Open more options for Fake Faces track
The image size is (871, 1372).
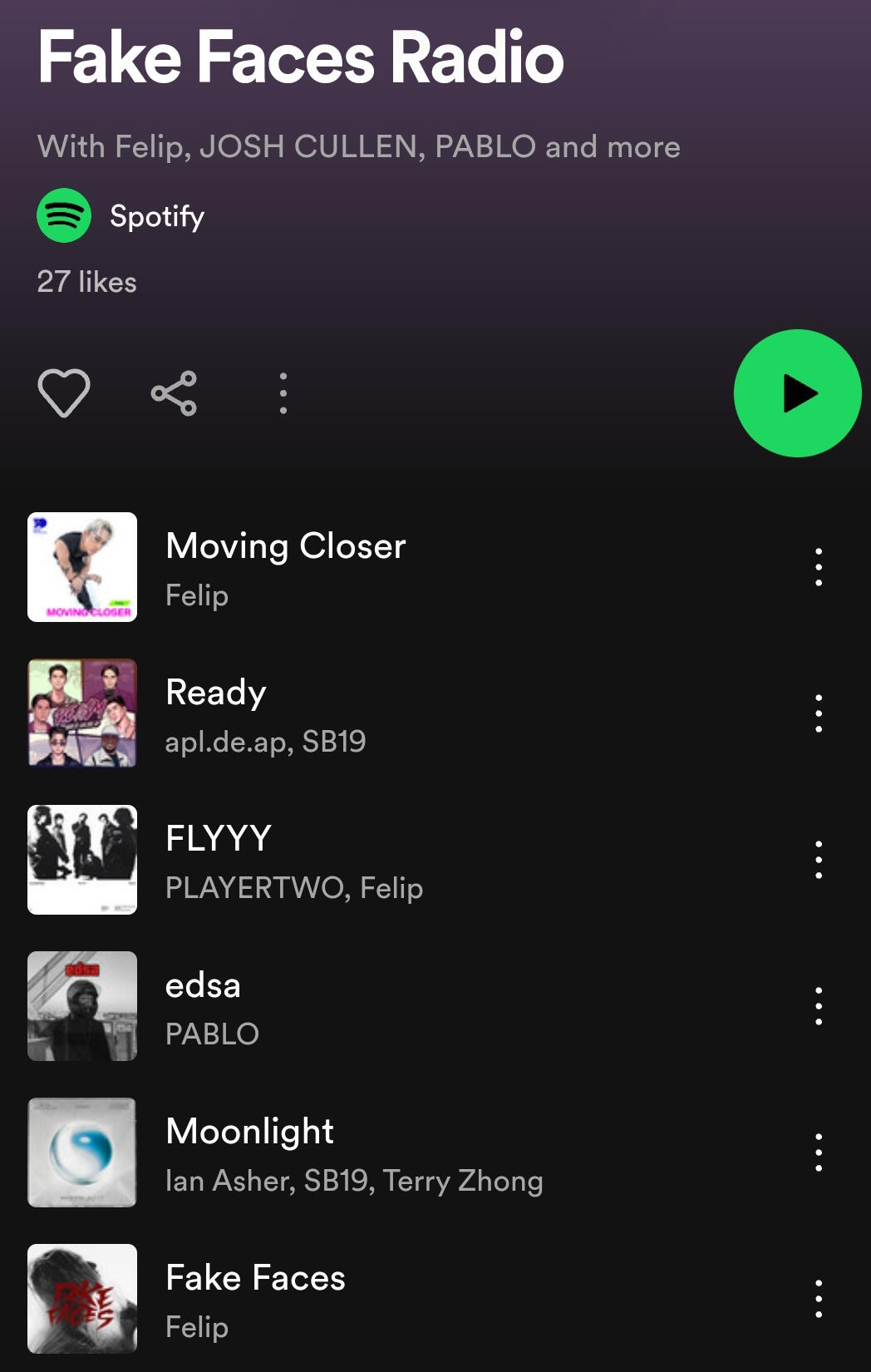819,1299
